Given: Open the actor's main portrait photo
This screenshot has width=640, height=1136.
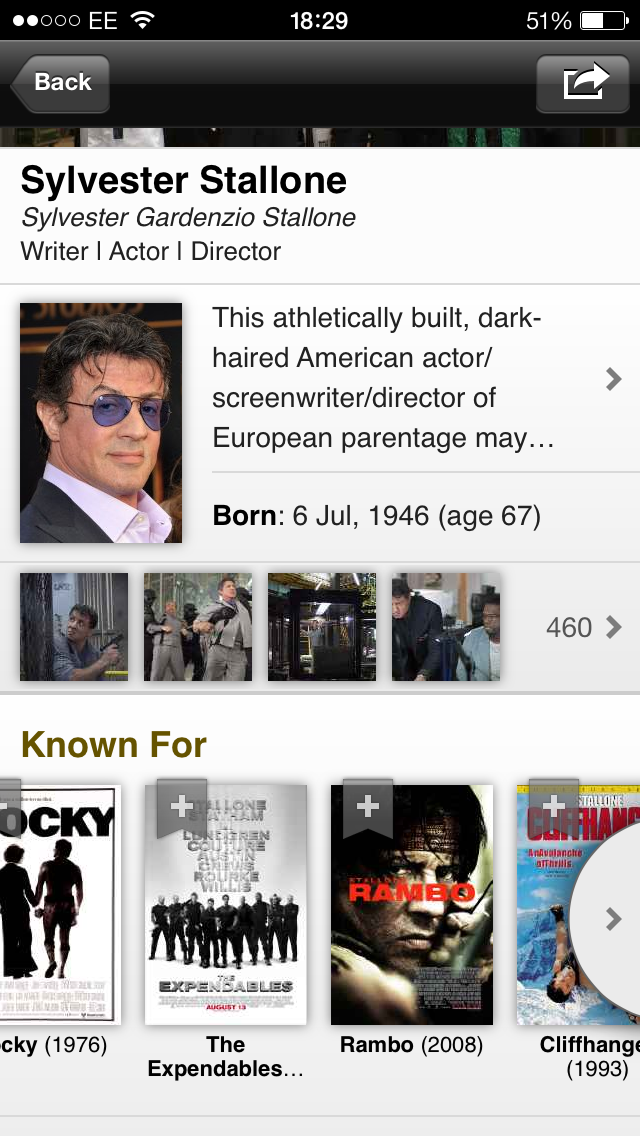Looking at the screenshot, I should [101, 423].
